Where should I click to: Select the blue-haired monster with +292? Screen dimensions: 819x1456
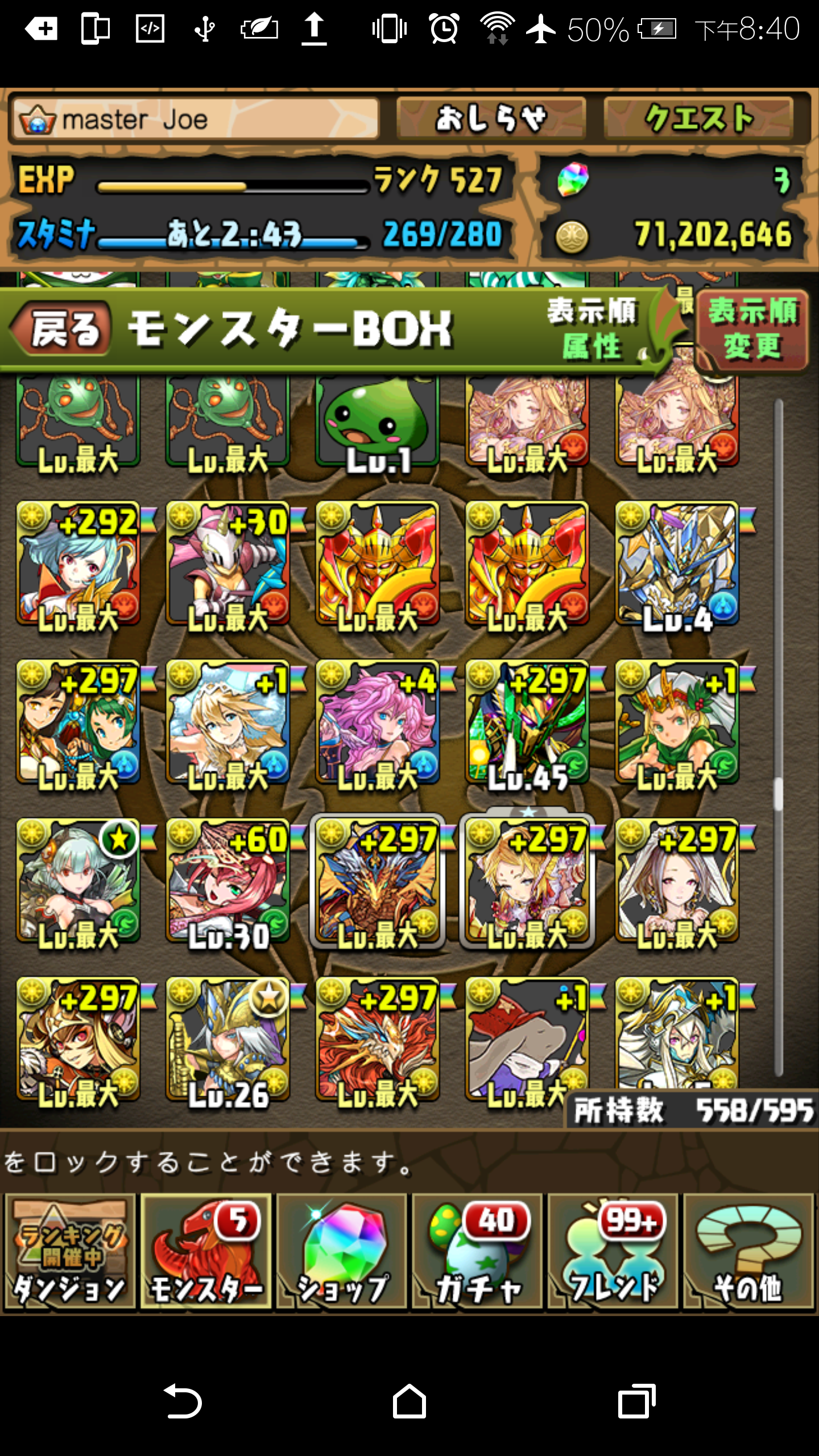point(78,564)
